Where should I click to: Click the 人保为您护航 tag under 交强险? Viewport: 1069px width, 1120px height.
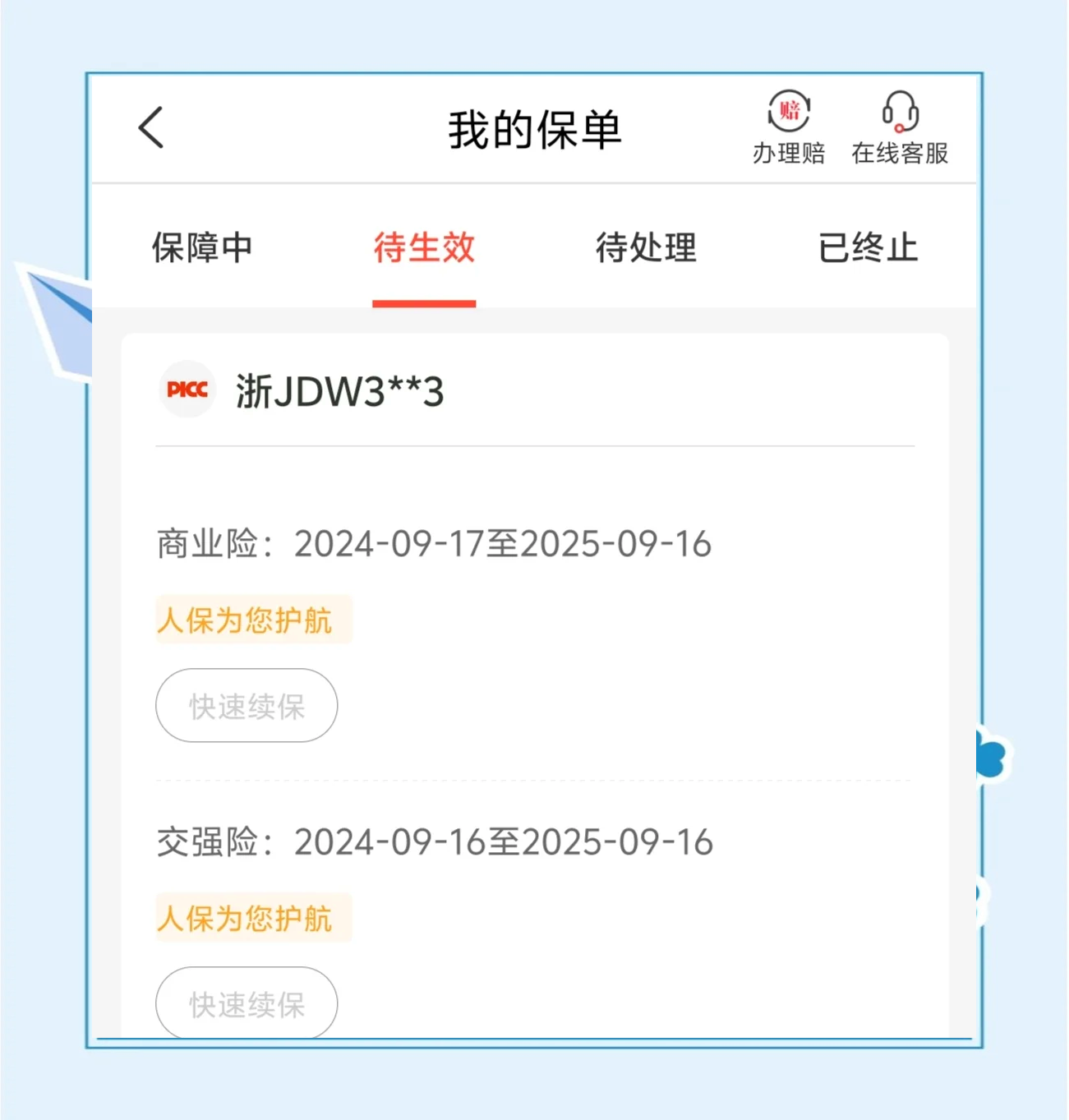tap(252, 918)
